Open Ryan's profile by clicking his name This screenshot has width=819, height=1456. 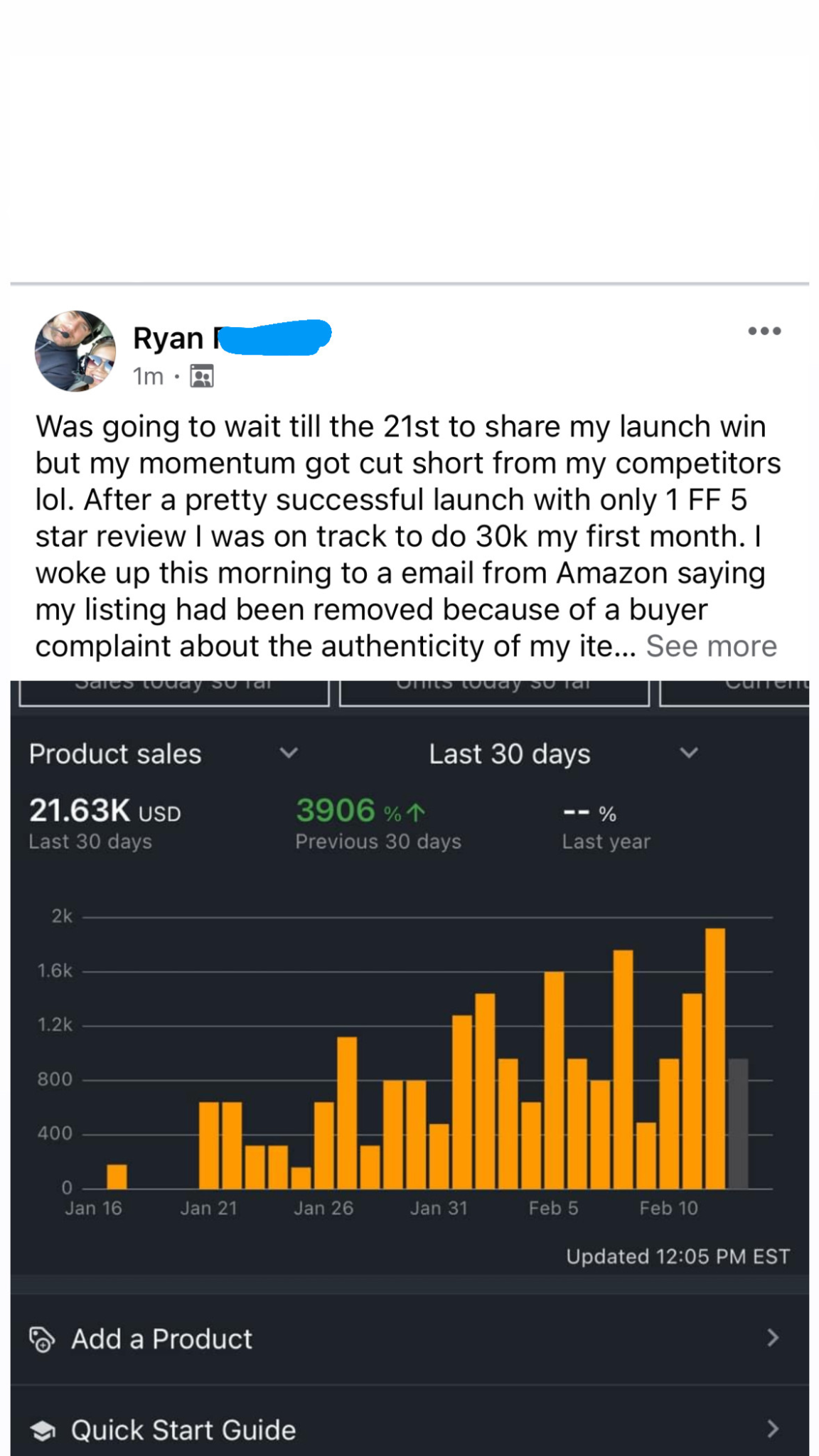click(169, 337)
